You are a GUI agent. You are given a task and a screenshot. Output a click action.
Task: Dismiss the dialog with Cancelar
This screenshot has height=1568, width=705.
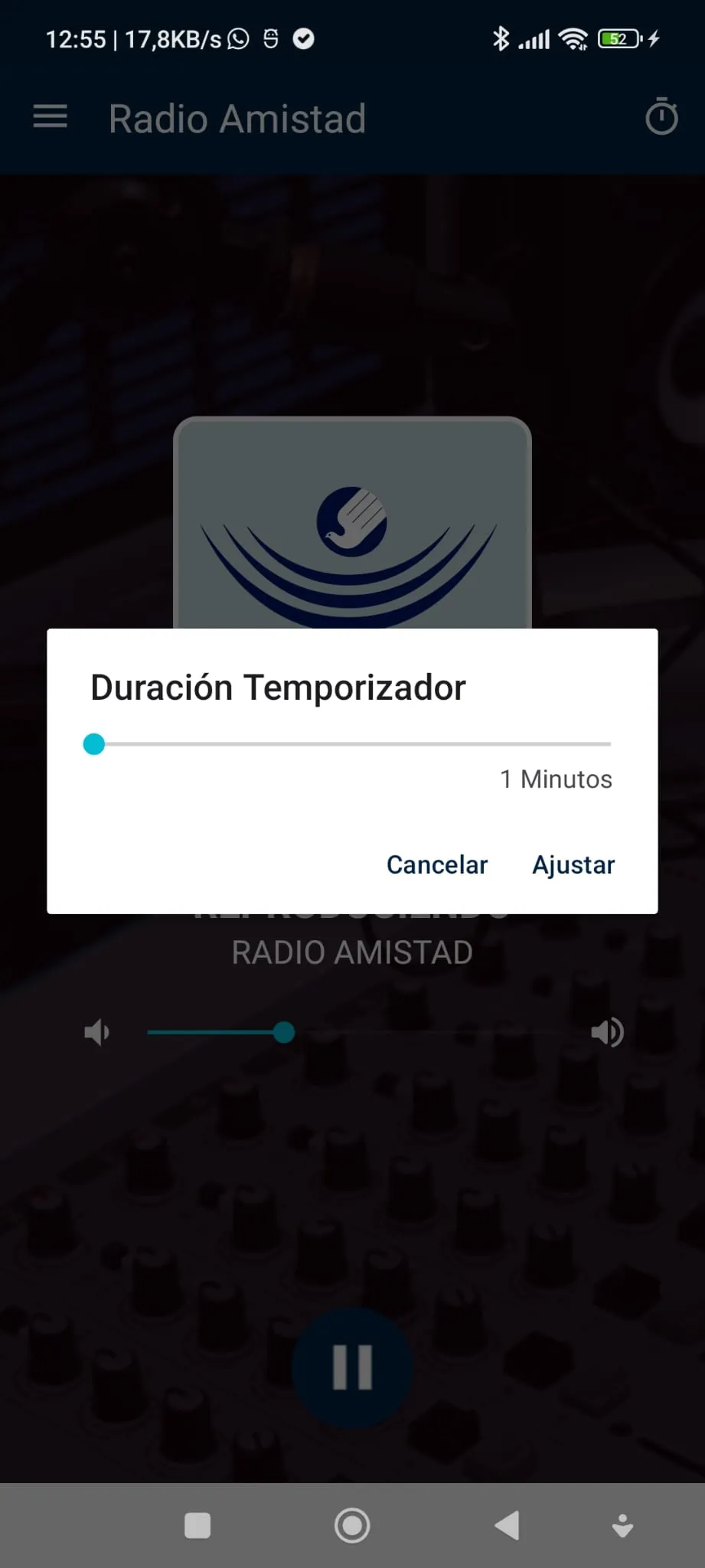tap(437, 864)
